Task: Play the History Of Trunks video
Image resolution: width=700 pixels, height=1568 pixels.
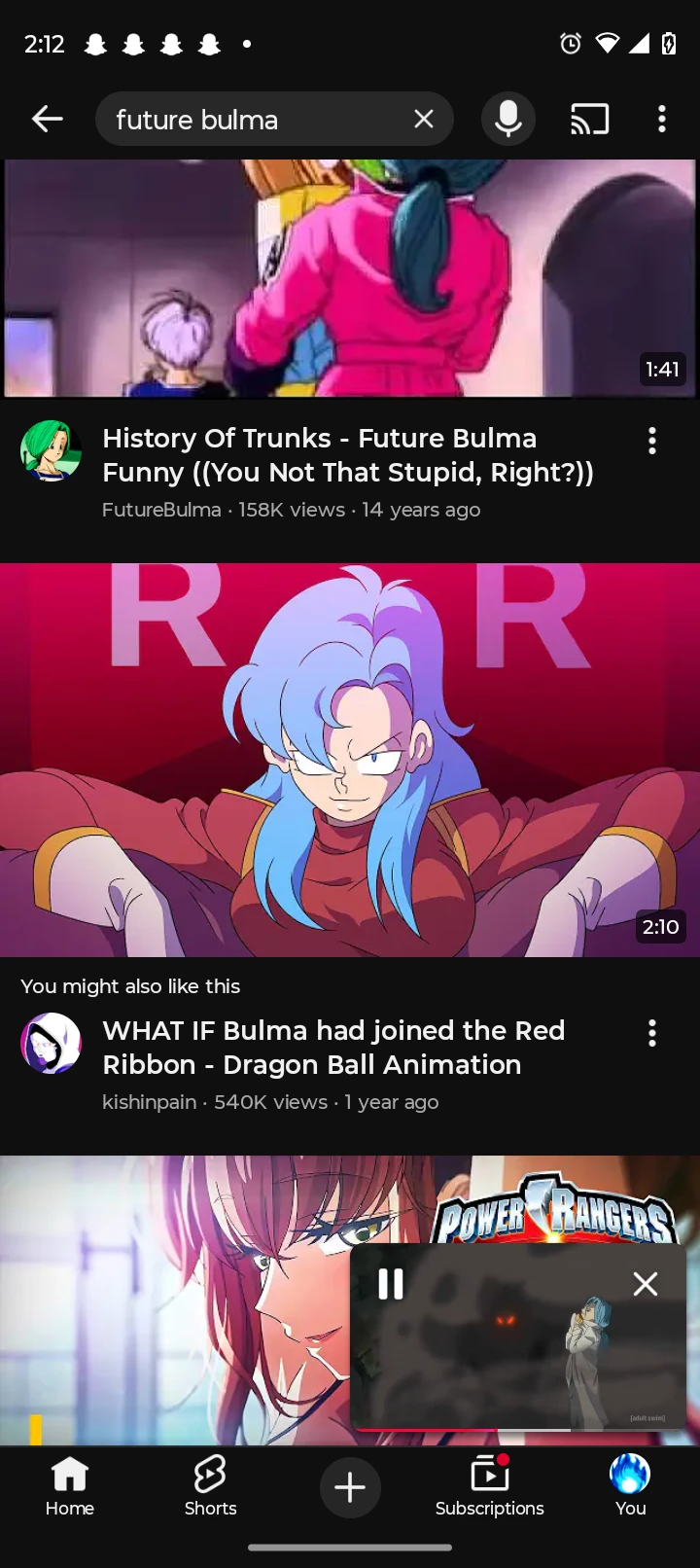Action: (350, 277)
